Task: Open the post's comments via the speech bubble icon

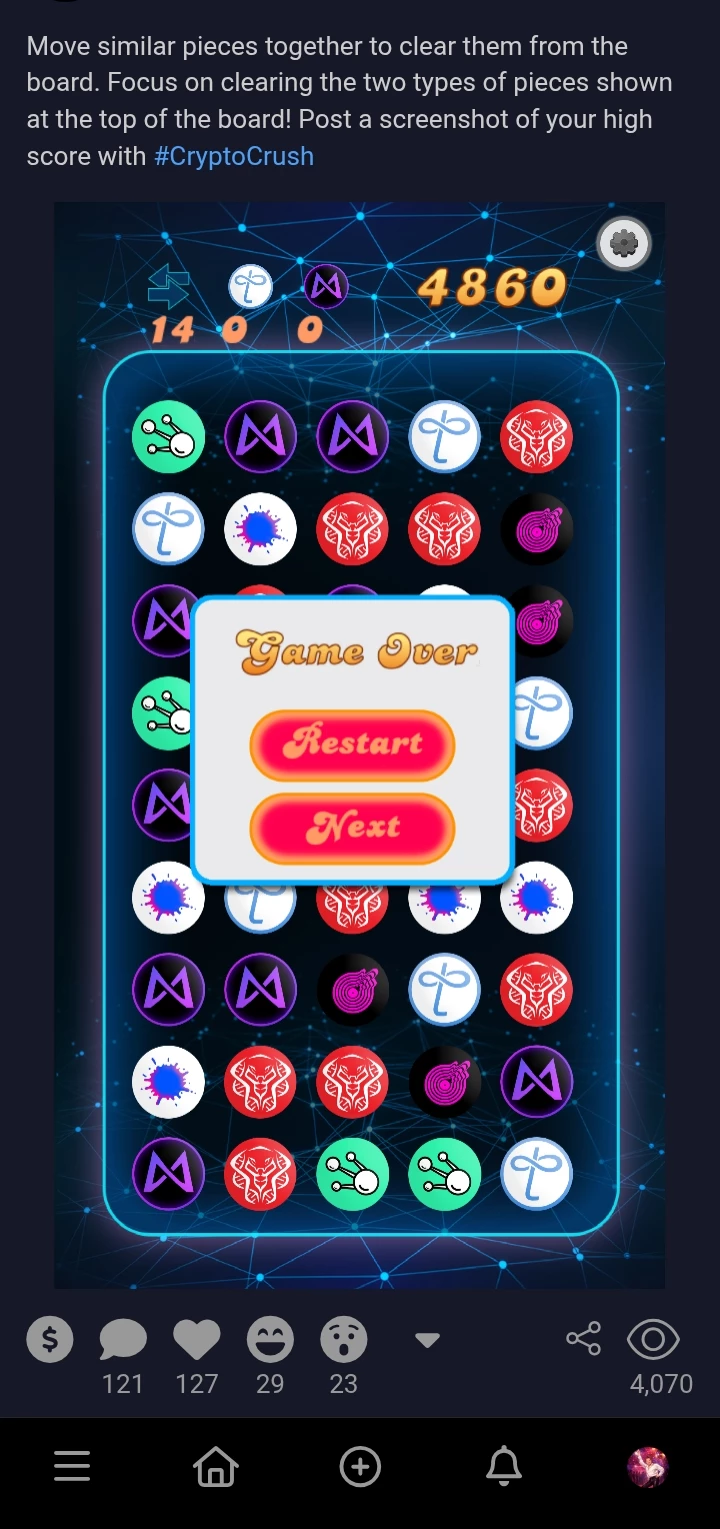Action: (123, 1340)
